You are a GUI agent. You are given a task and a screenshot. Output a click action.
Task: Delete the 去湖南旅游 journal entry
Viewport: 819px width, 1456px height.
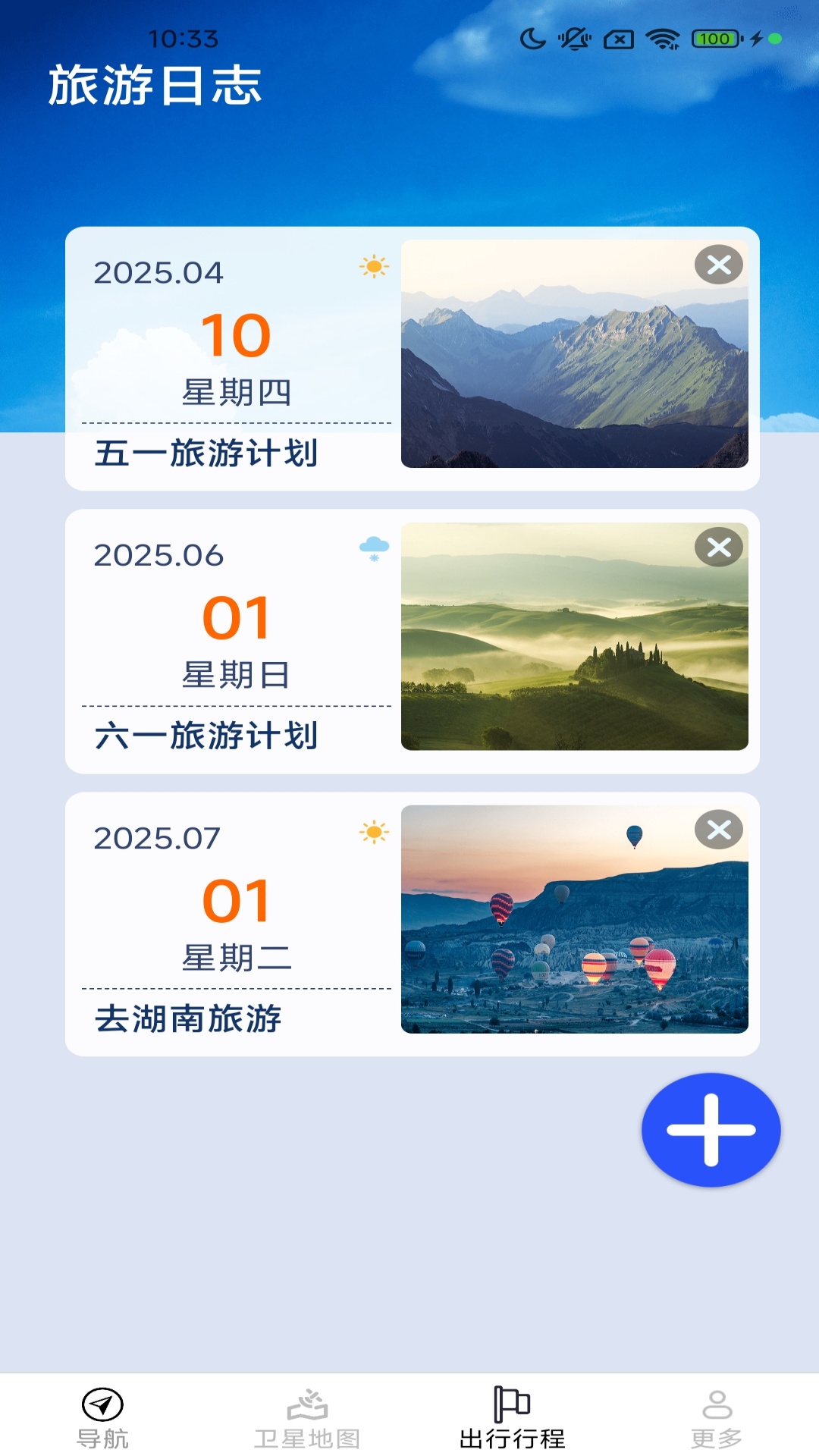point(718,830)
